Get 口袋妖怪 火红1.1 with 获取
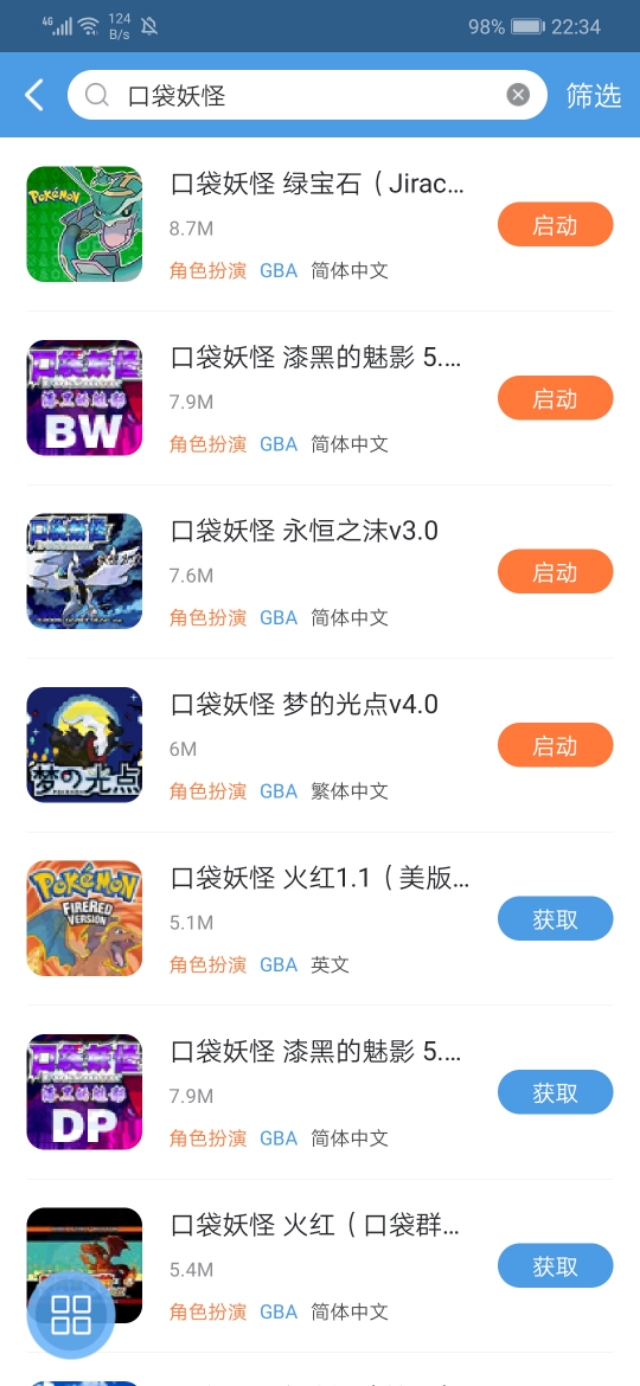Screen dimensions: 640x1386 [555, 919]
